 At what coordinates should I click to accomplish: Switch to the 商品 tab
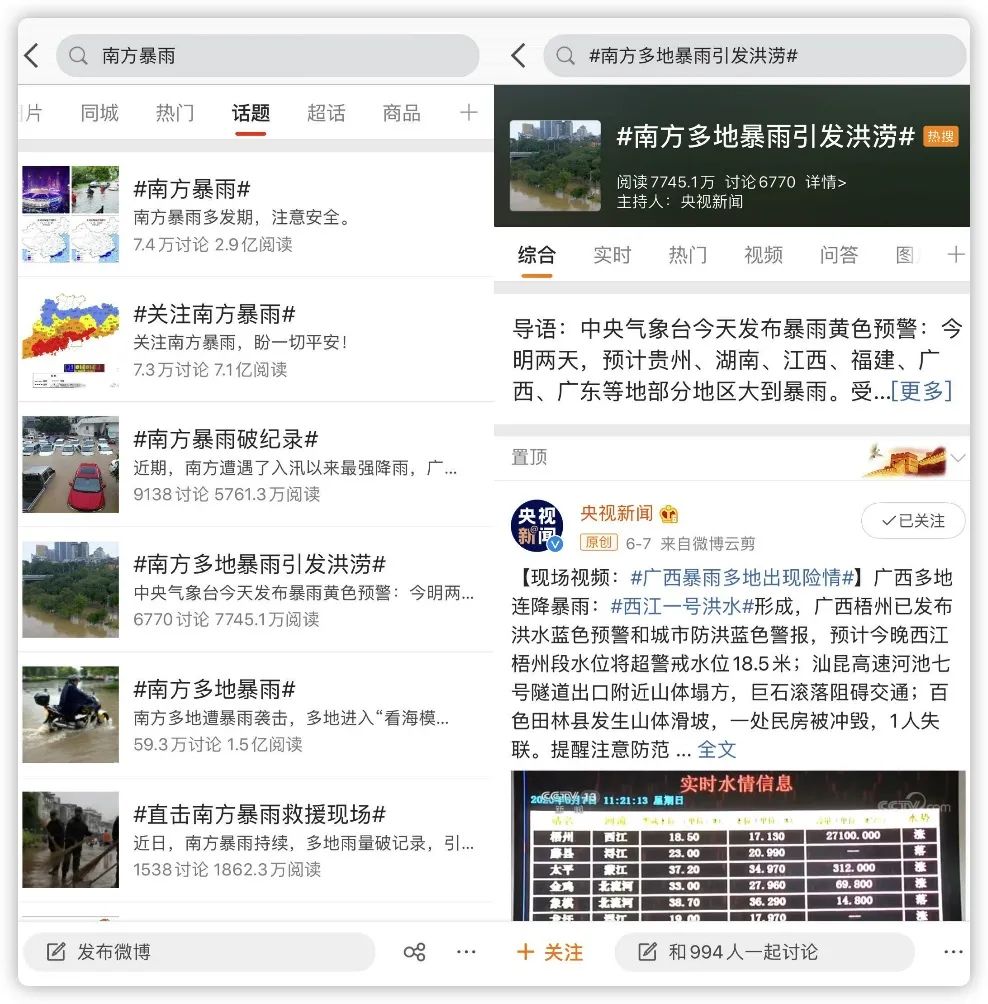coord(401,113)
